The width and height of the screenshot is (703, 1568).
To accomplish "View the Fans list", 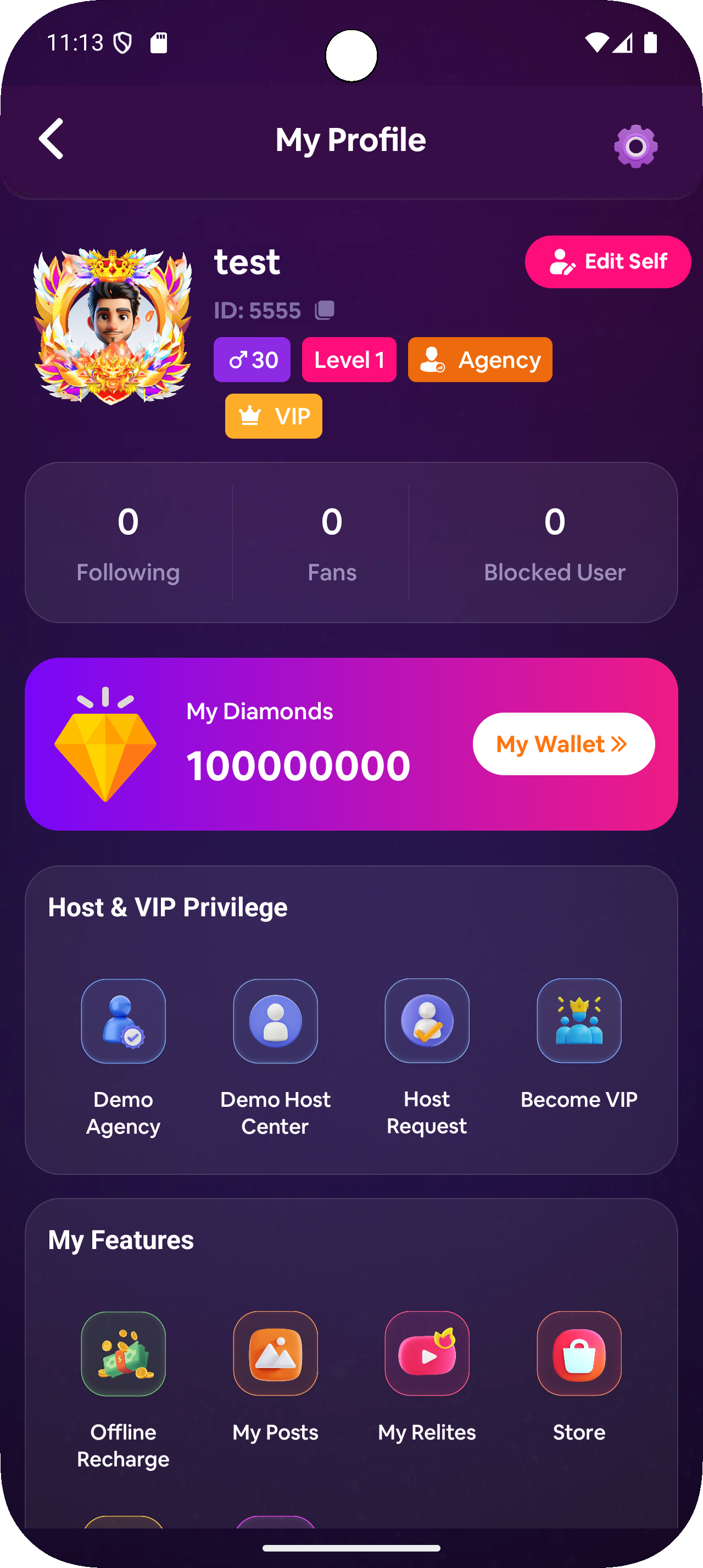I will pyautogui.click(x=332, y=542).
